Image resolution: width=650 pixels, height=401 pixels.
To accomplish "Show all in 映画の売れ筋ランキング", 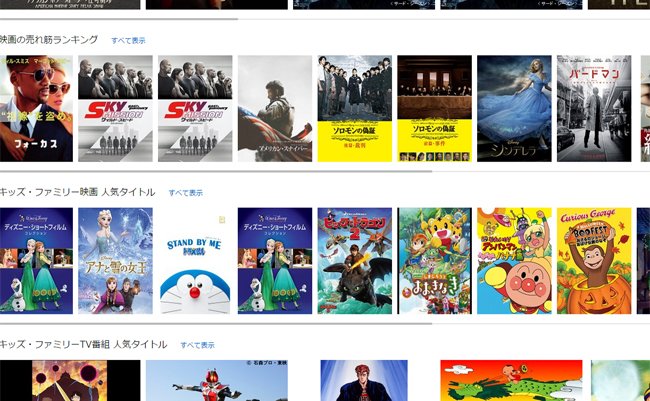I will (x=128, y=41).
